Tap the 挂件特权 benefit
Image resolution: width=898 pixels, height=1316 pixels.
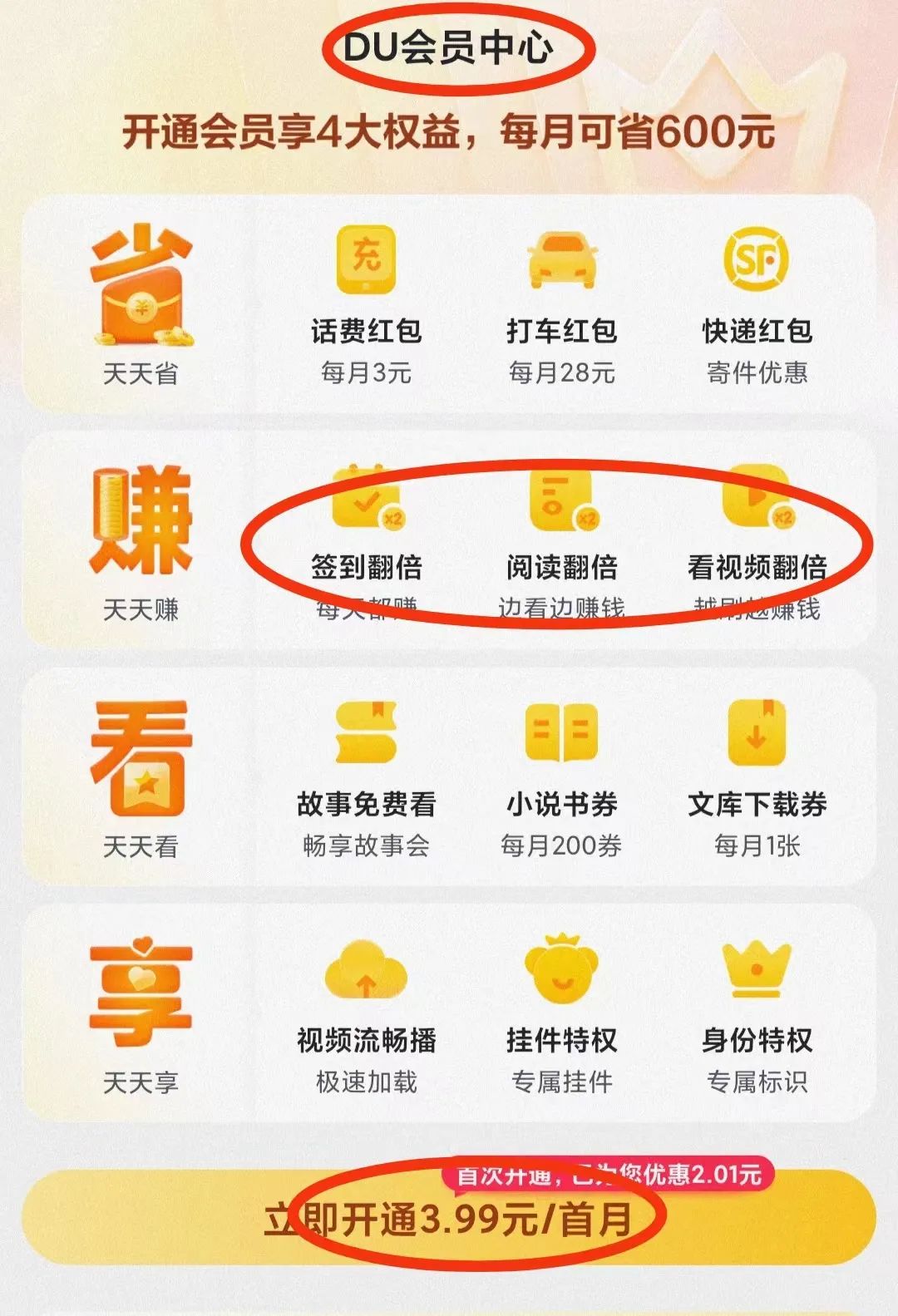pyautogui.click(x=562, y=1014)
